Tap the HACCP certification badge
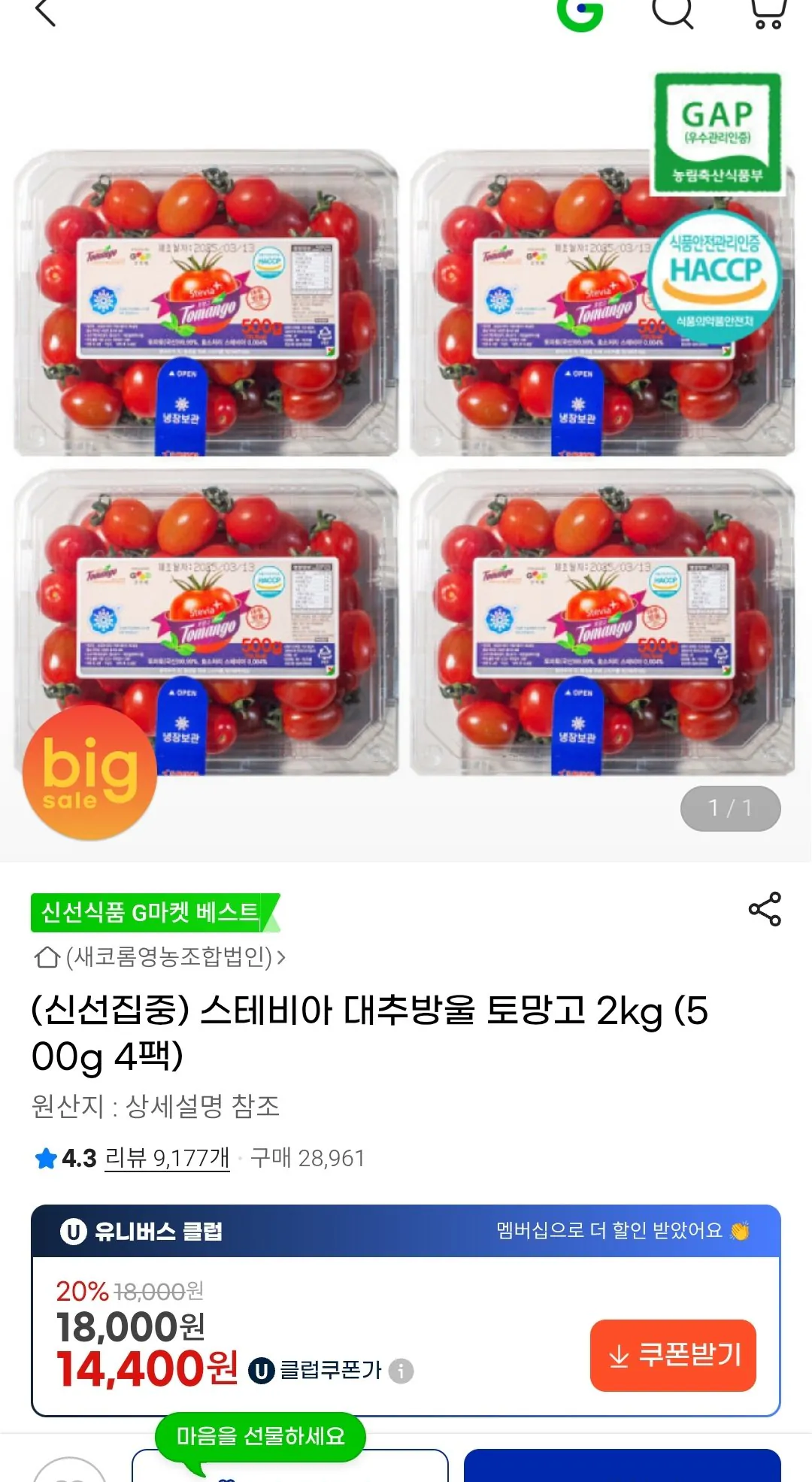Image resolution: width=812 pixels, height=1482 pixels. [716, 278]
